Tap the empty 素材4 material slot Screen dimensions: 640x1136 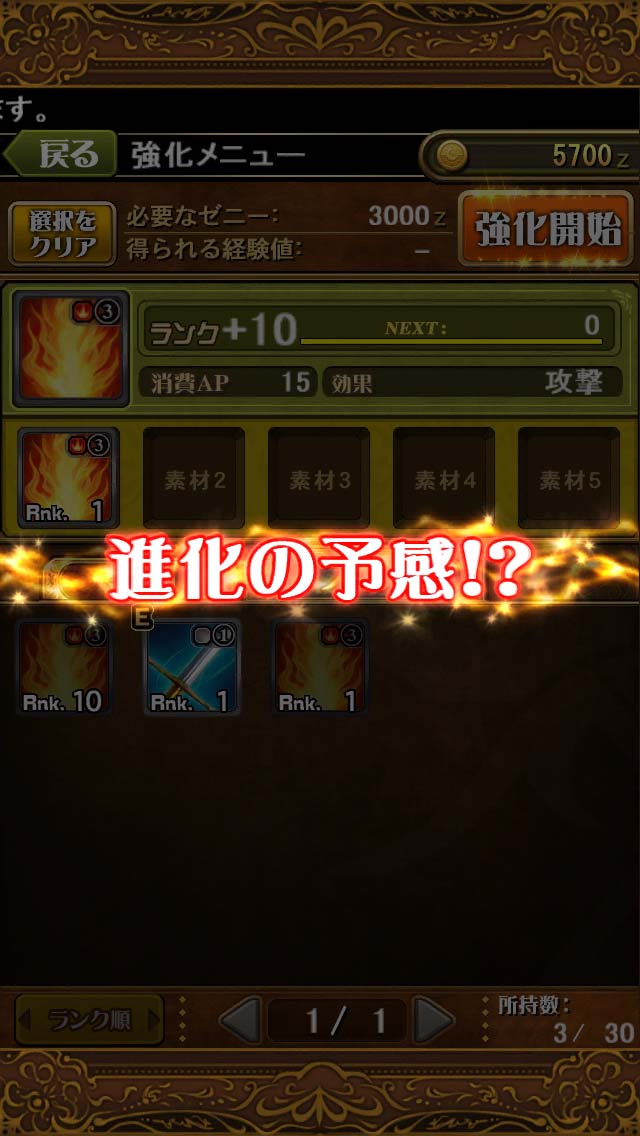tap(444, 479)
